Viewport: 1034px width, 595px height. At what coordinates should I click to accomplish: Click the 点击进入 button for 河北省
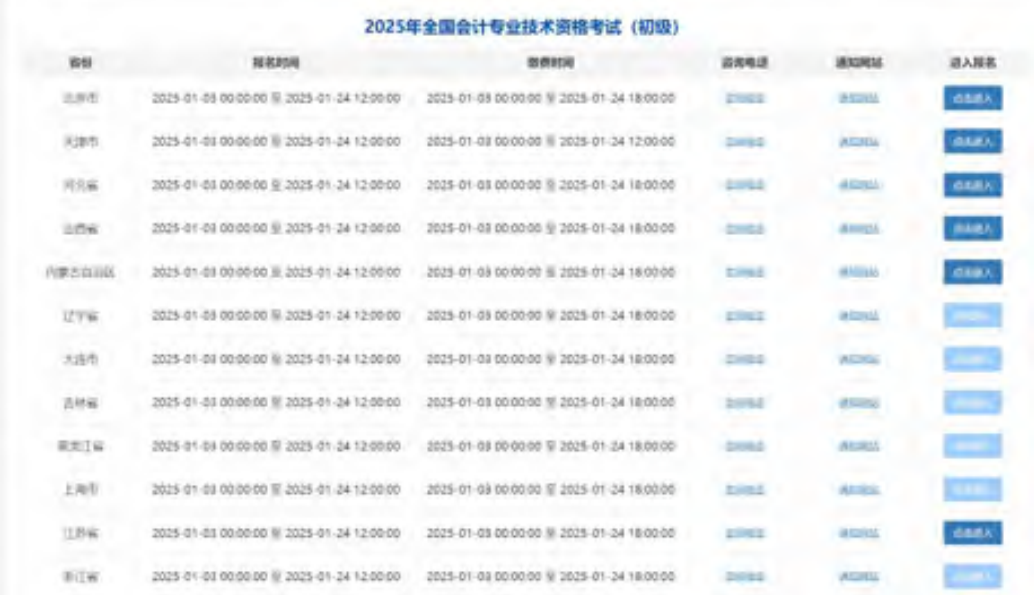pos(972,185)
